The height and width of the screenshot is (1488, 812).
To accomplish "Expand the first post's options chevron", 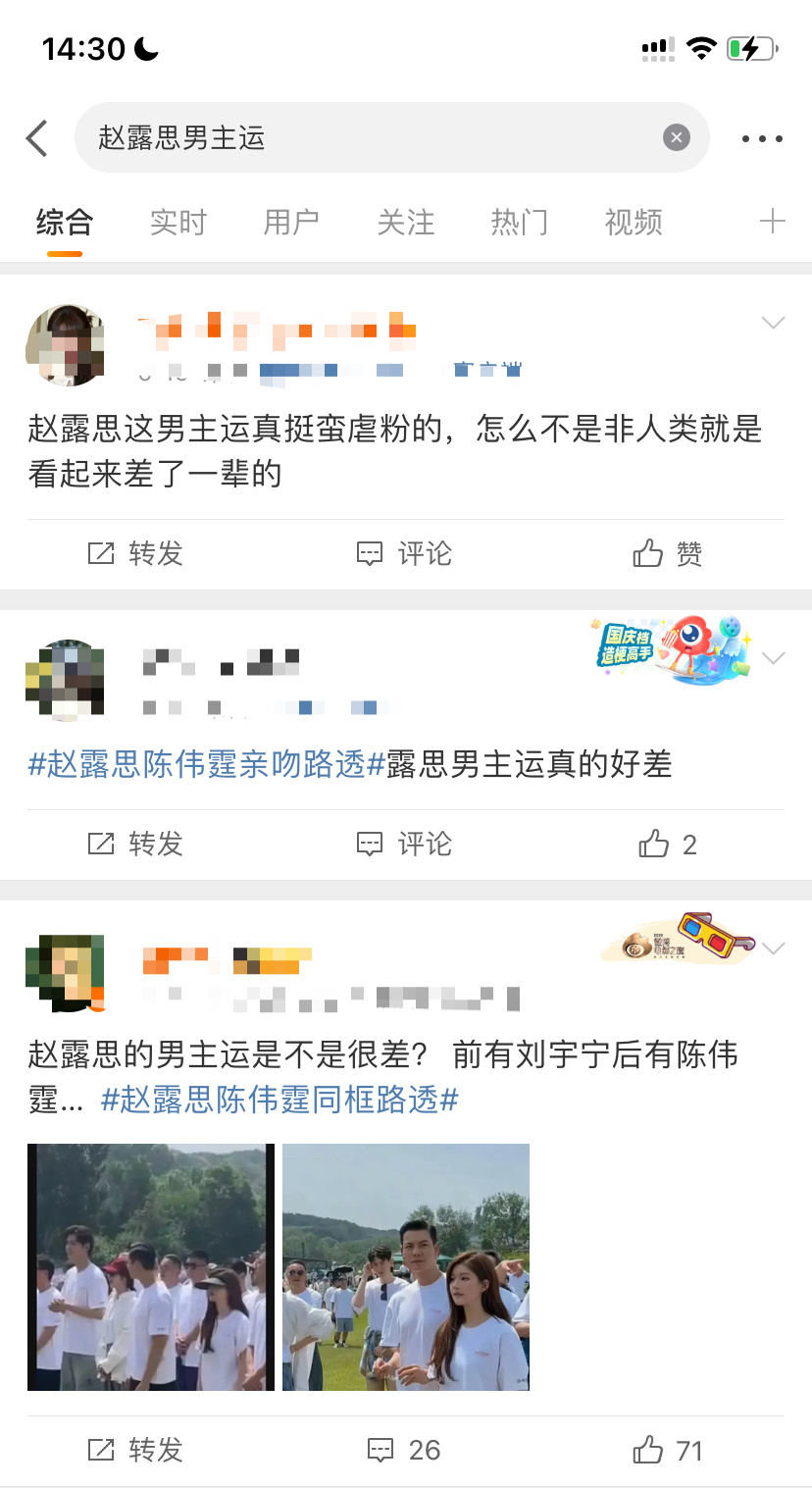I will (x=774, y=322).
